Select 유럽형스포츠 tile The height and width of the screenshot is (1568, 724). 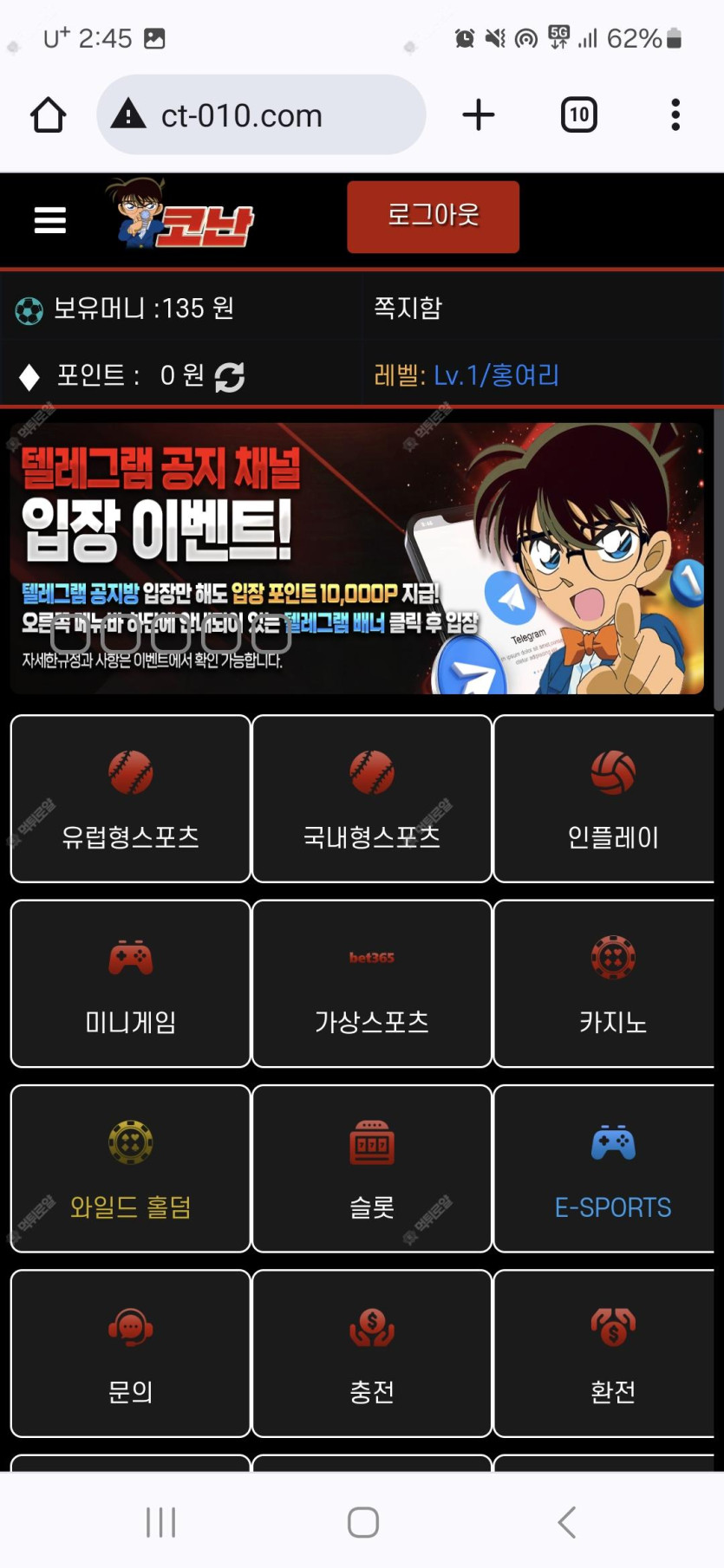[131, 798]
